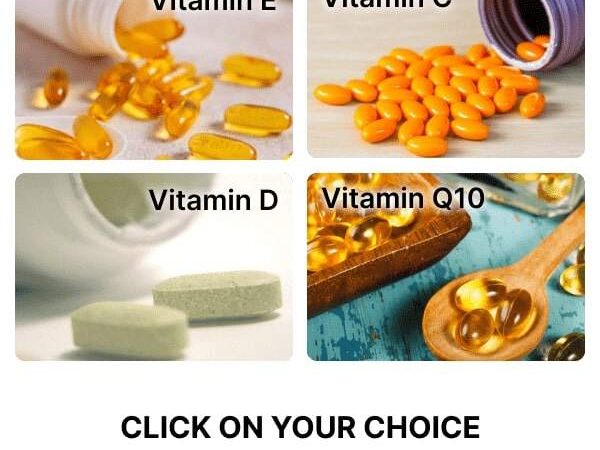This screenshot has height=450, width=600.
Task: Pick the Vitamin D tile
Action: coord(154,267)
